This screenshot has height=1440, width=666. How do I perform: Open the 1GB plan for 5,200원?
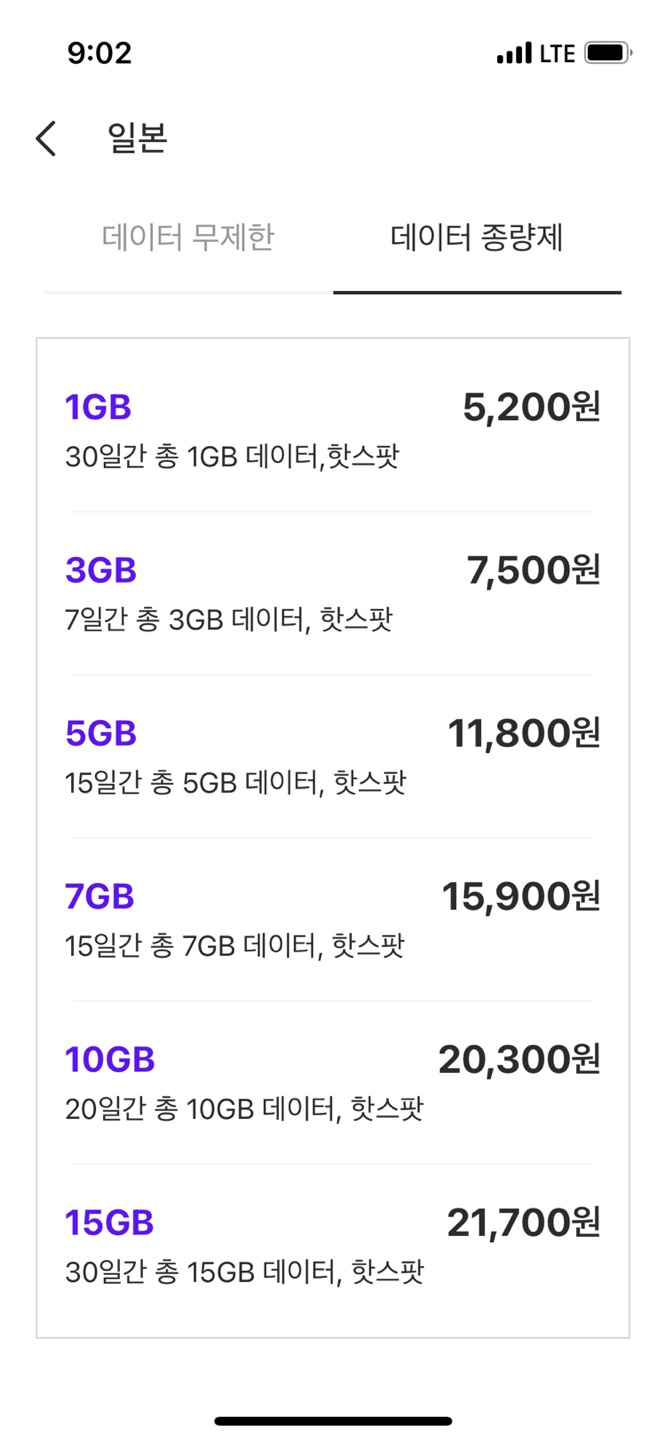(333, 430)
